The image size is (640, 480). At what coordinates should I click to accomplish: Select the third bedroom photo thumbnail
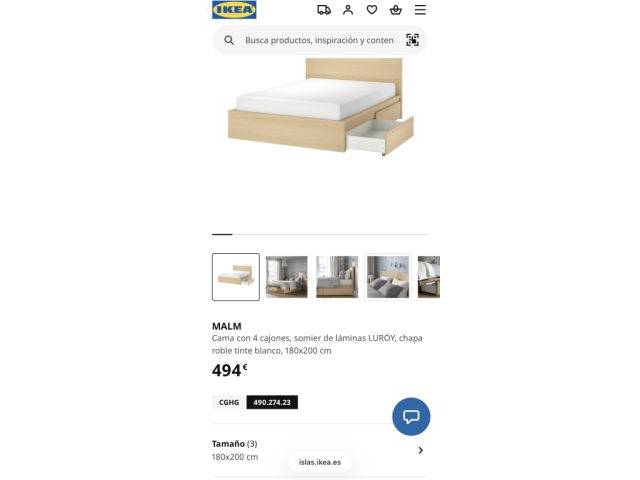coord(337,277)
